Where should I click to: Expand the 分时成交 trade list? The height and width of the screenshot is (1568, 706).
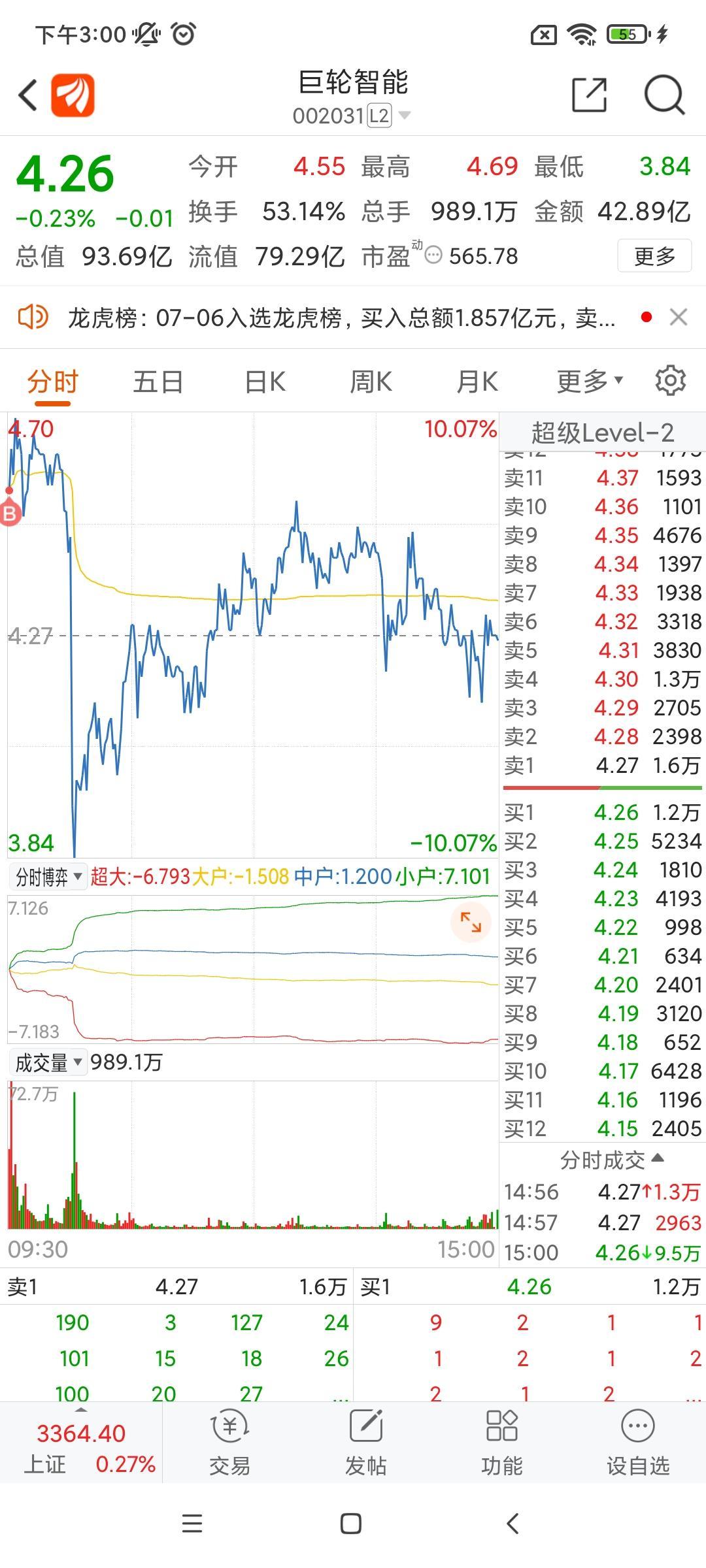coord(611,1160)
